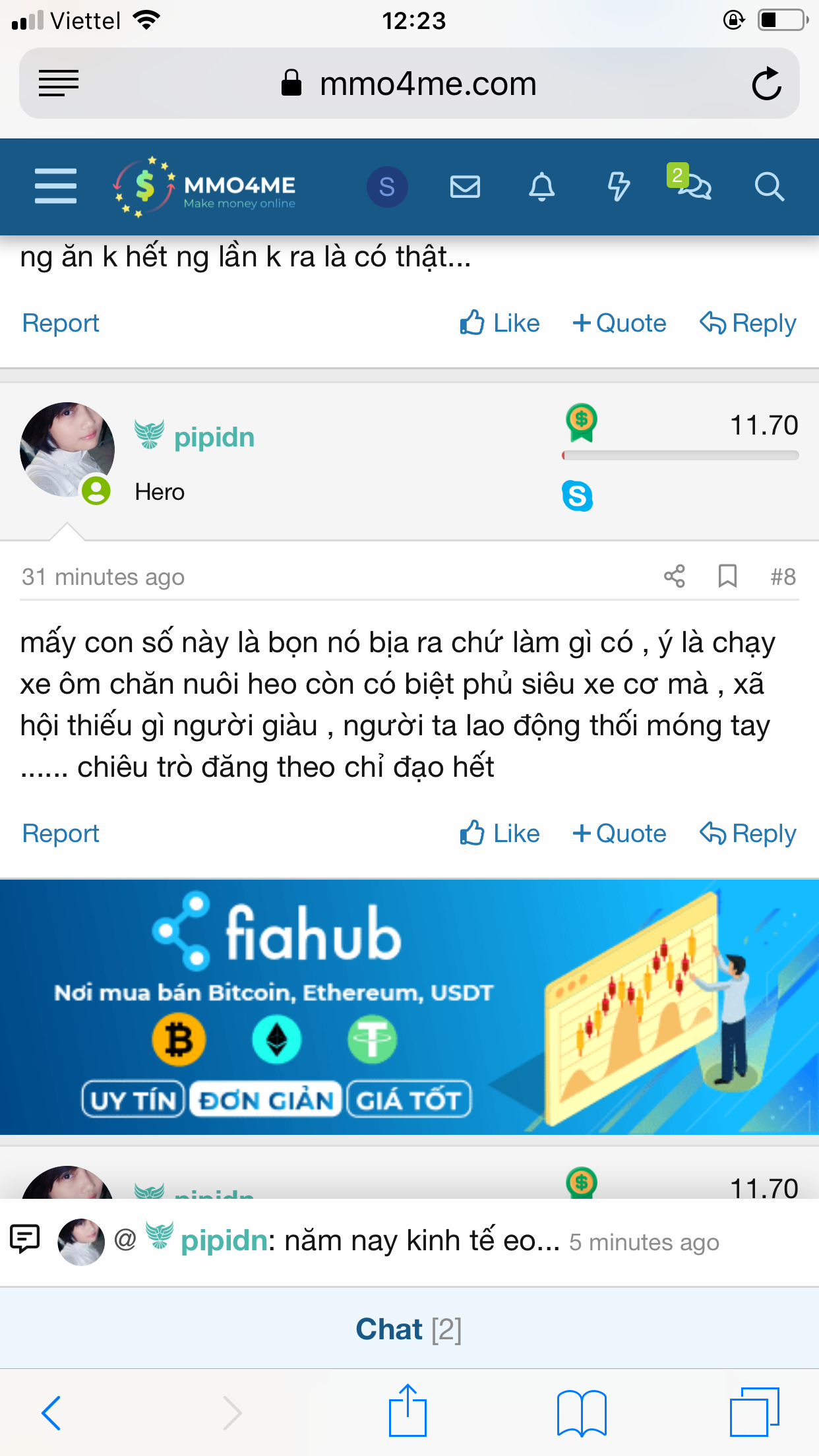Screen dimensions: 819x1456
Task: Quote pipidn's post #8
Action: click(x=619, y=834)
